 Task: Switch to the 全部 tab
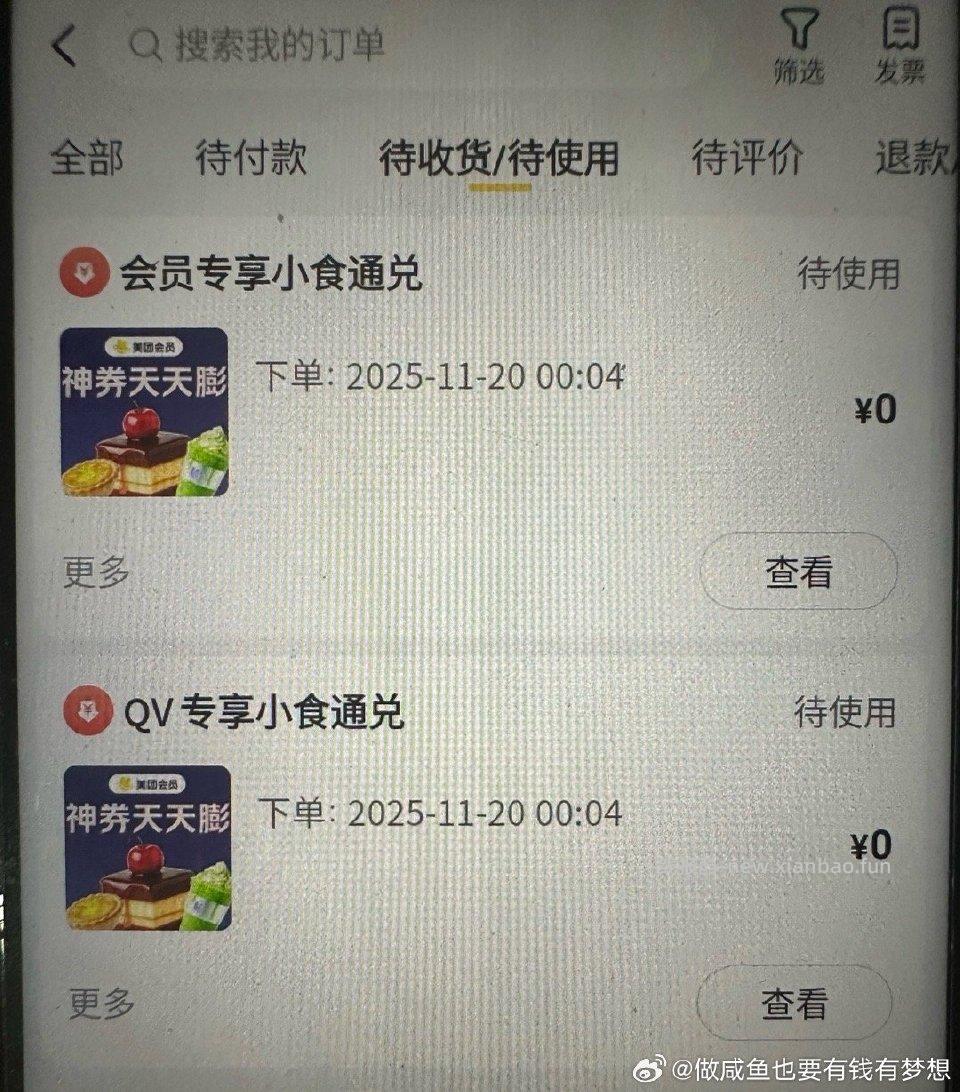point(88,157)
